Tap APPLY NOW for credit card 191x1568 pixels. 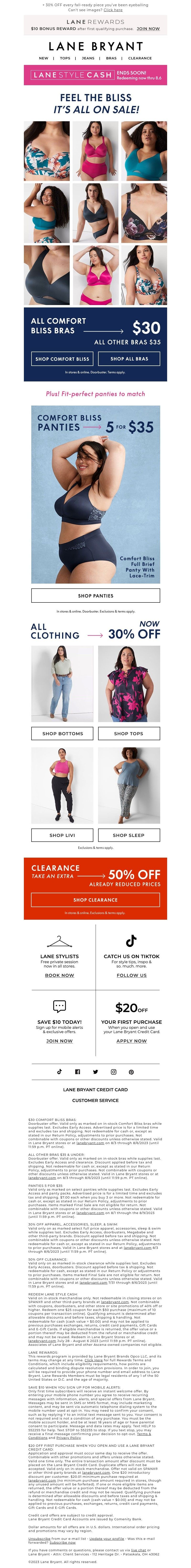pyautogui.click(x=131, y=1041)
